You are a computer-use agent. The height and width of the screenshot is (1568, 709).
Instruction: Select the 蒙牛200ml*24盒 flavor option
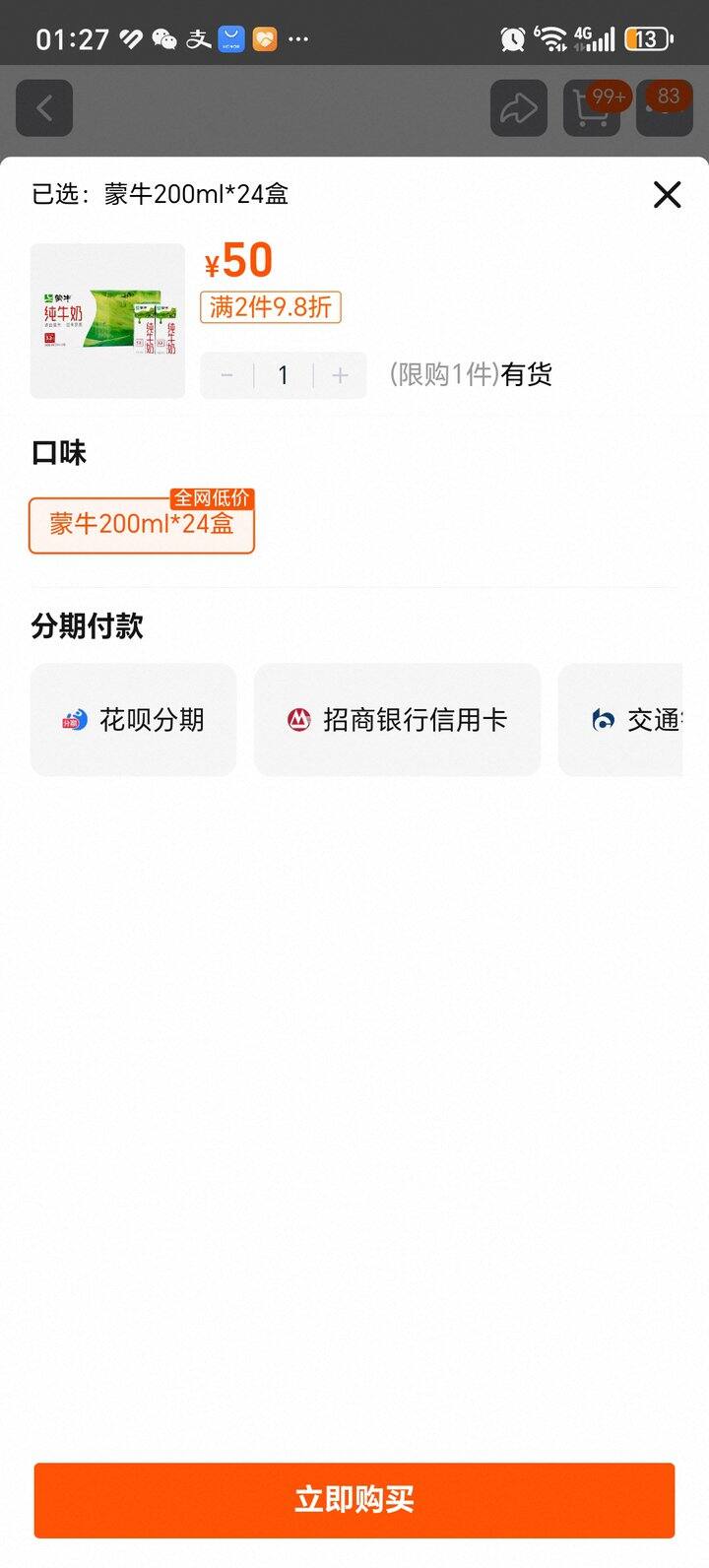click(141, 527)
